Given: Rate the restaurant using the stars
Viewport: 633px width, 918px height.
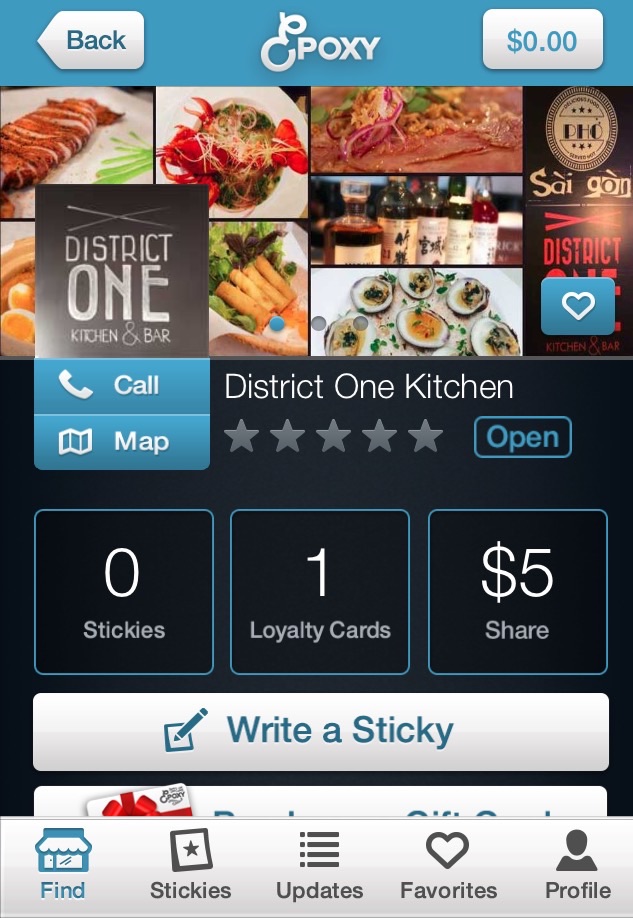Looking at the screenshot, I should [333, 437].
